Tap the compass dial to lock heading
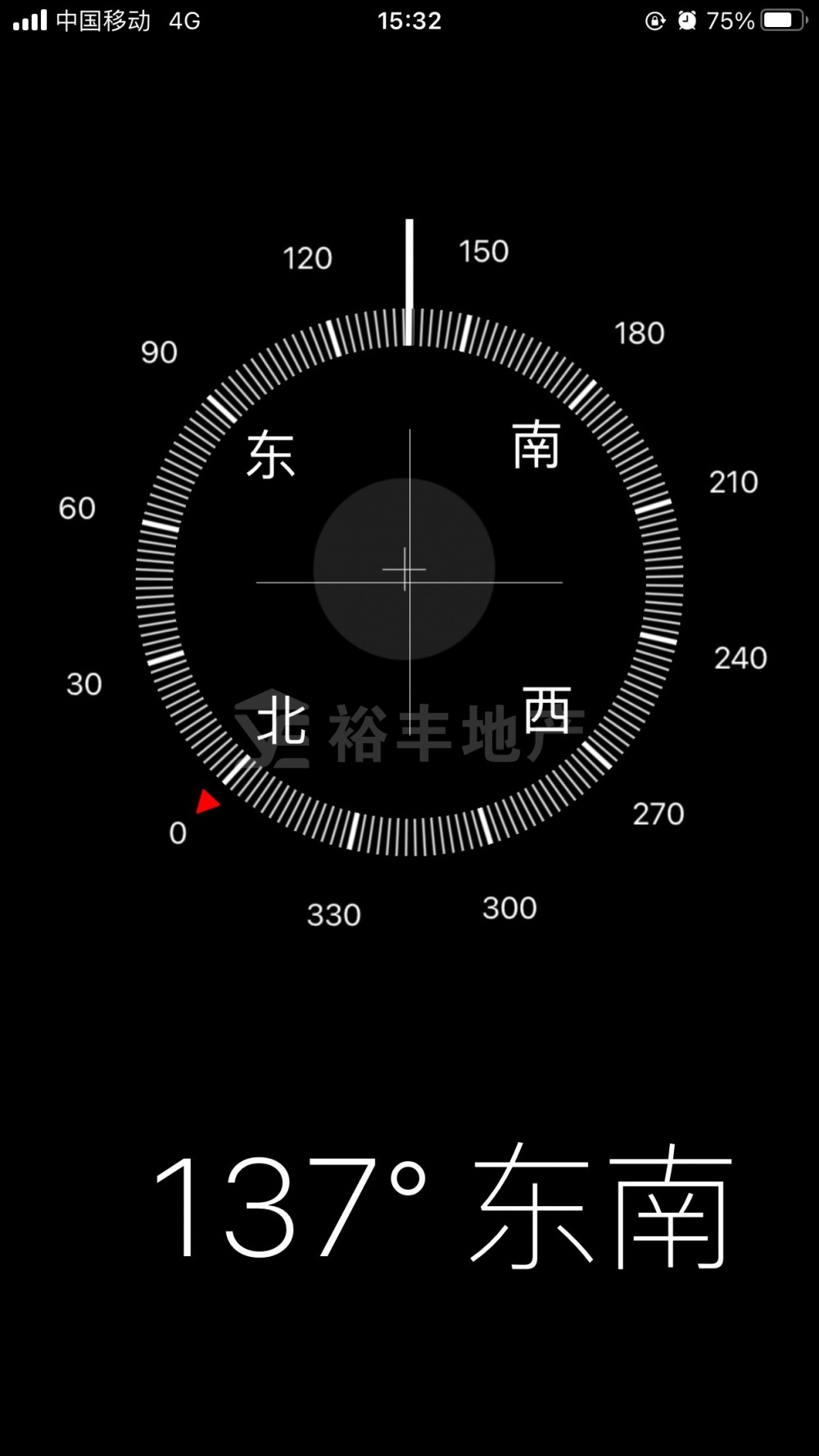The height and width of the screenshot is (1456, 819). click(x=409, y=582)
